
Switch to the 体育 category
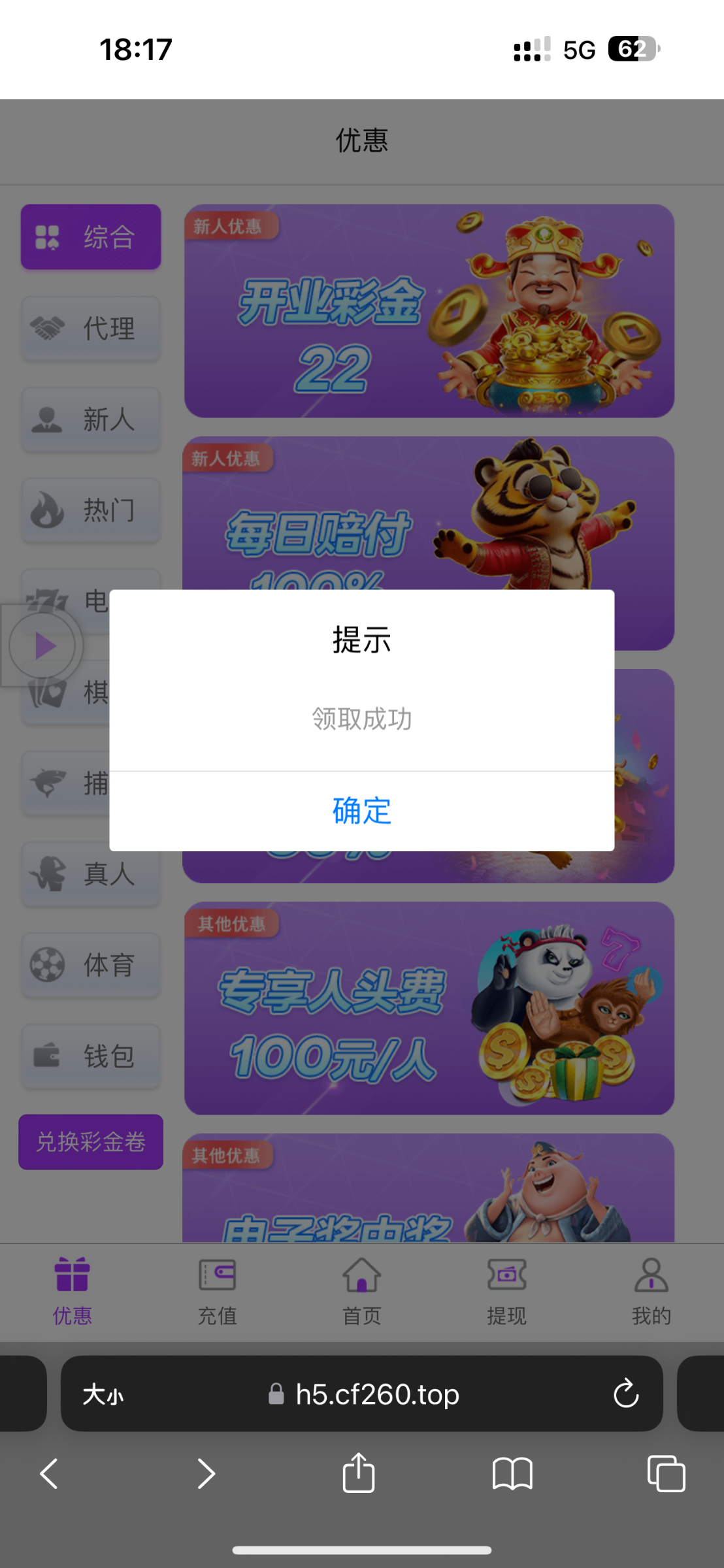pyautogui.click(x=91, y=964)
